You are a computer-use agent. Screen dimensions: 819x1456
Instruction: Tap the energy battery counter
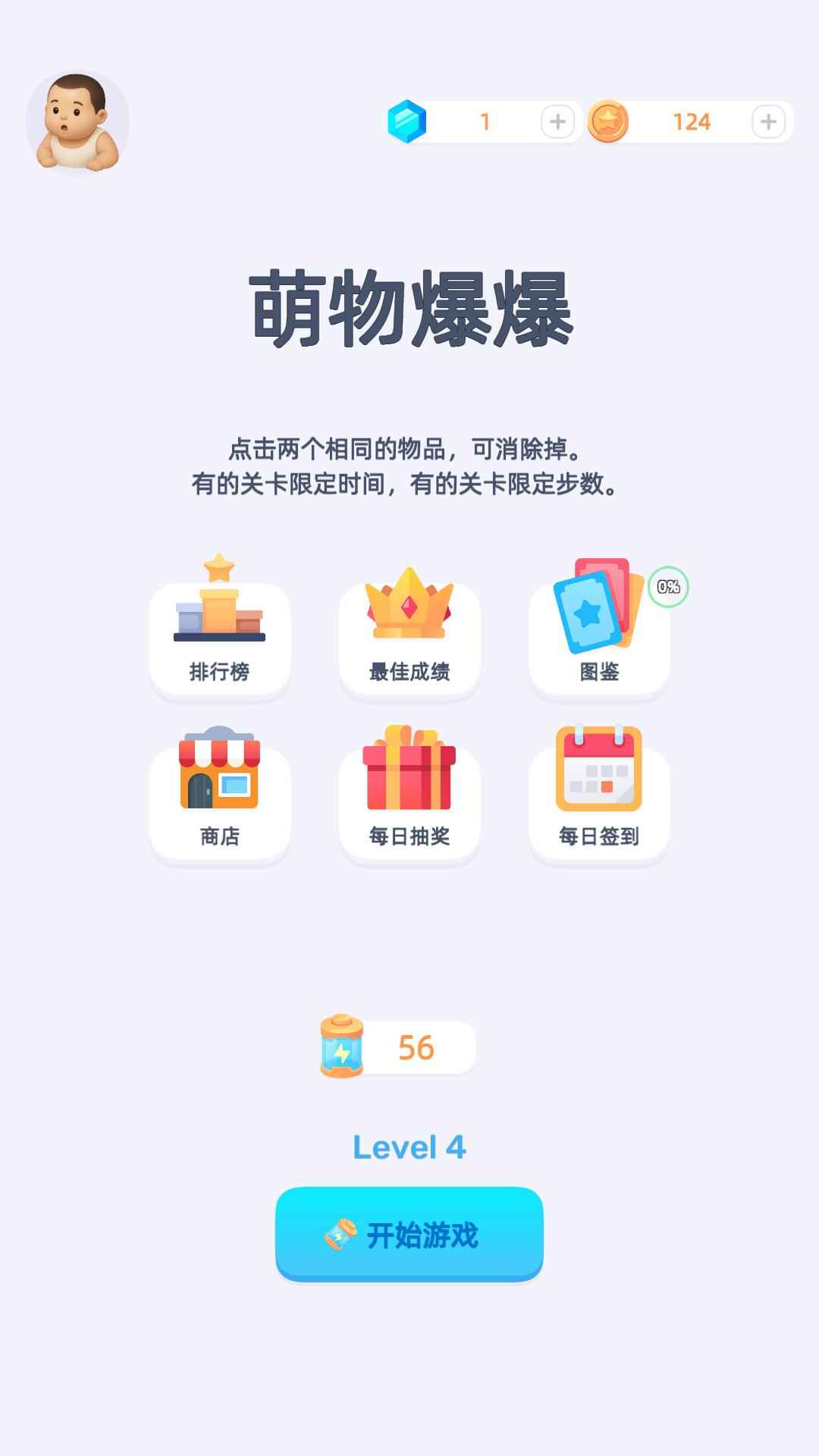point(398,1047)
